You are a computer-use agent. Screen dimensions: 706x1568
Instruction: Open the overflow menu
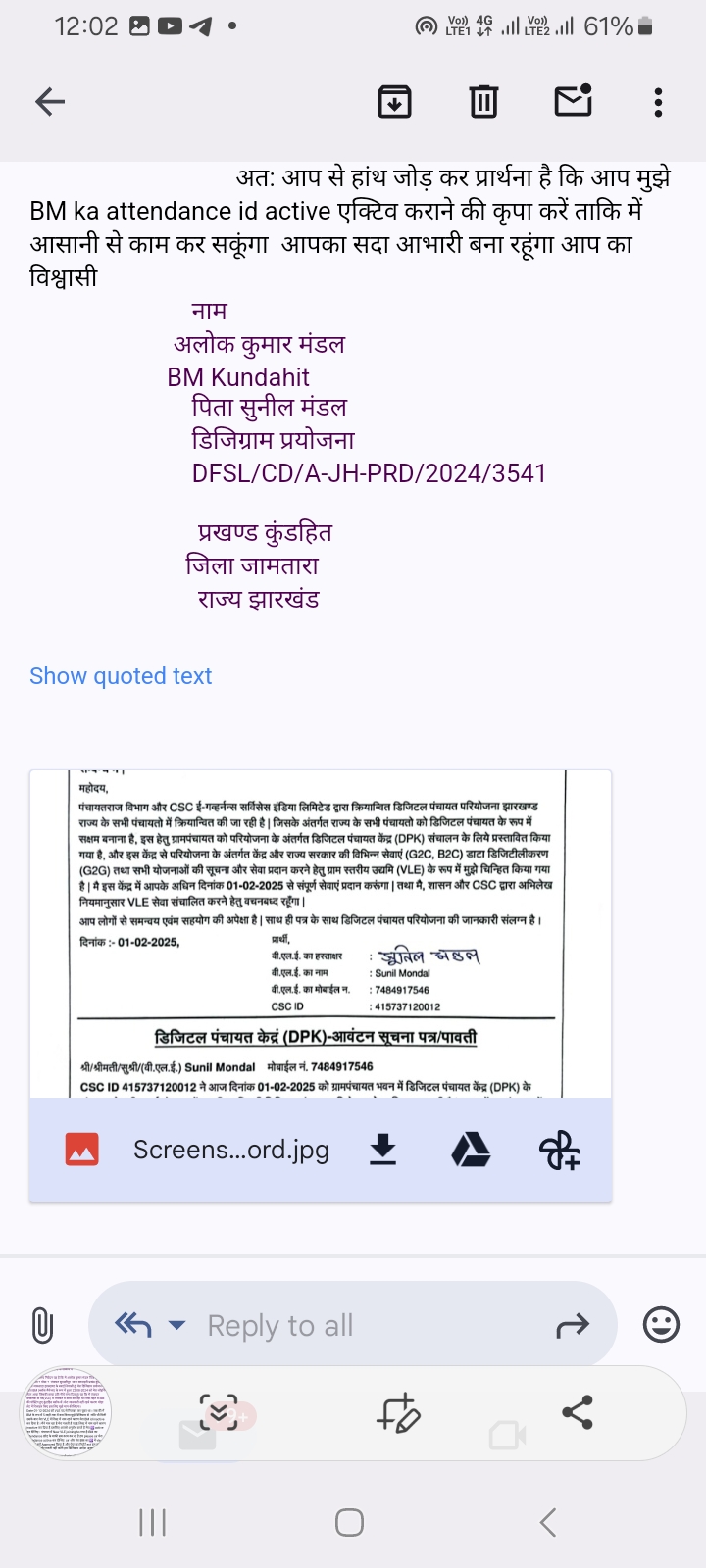(x=658, y=102)
